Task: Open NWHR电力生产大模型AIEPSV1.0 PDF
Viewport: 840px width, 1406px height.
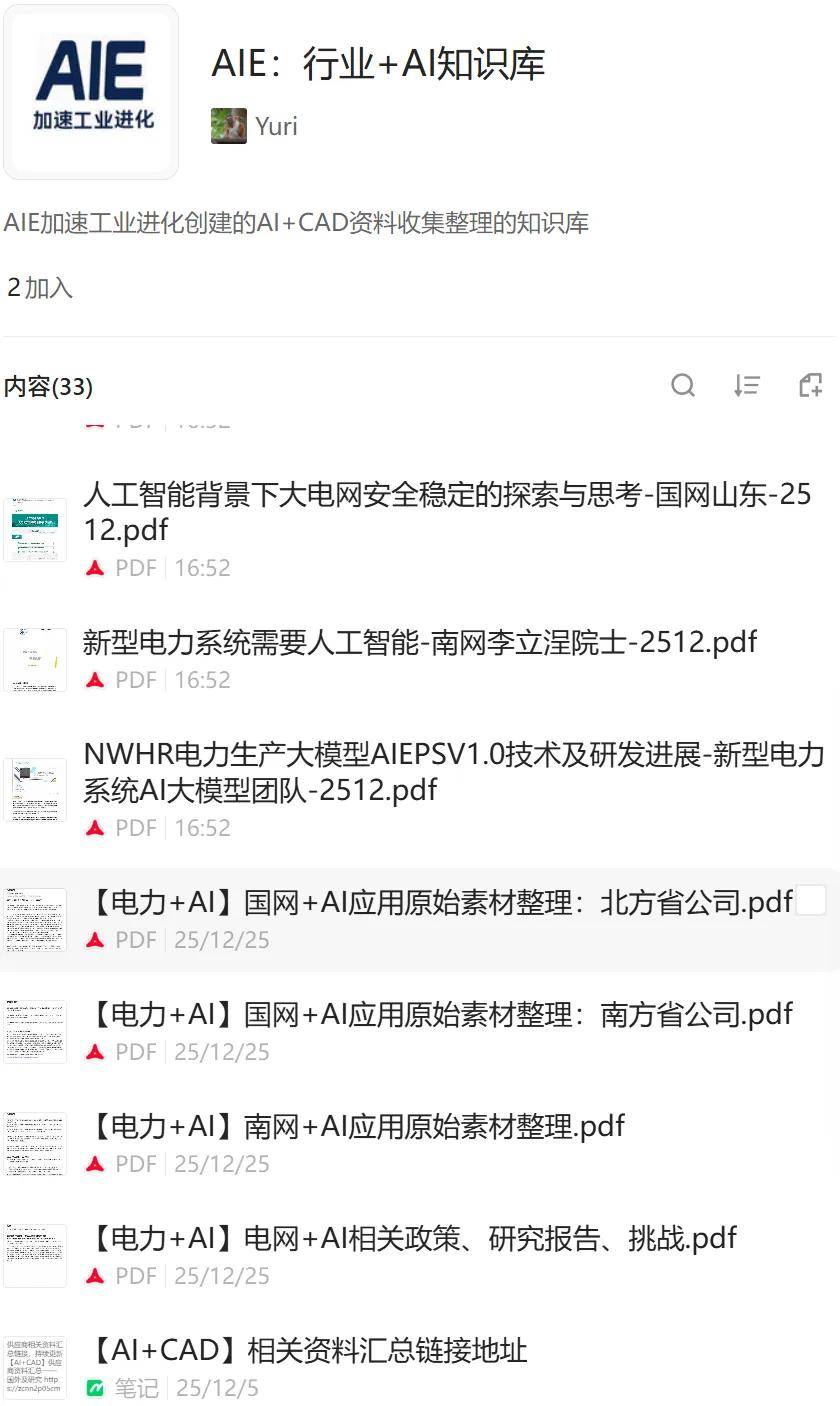Action: [x=452, y=772]
